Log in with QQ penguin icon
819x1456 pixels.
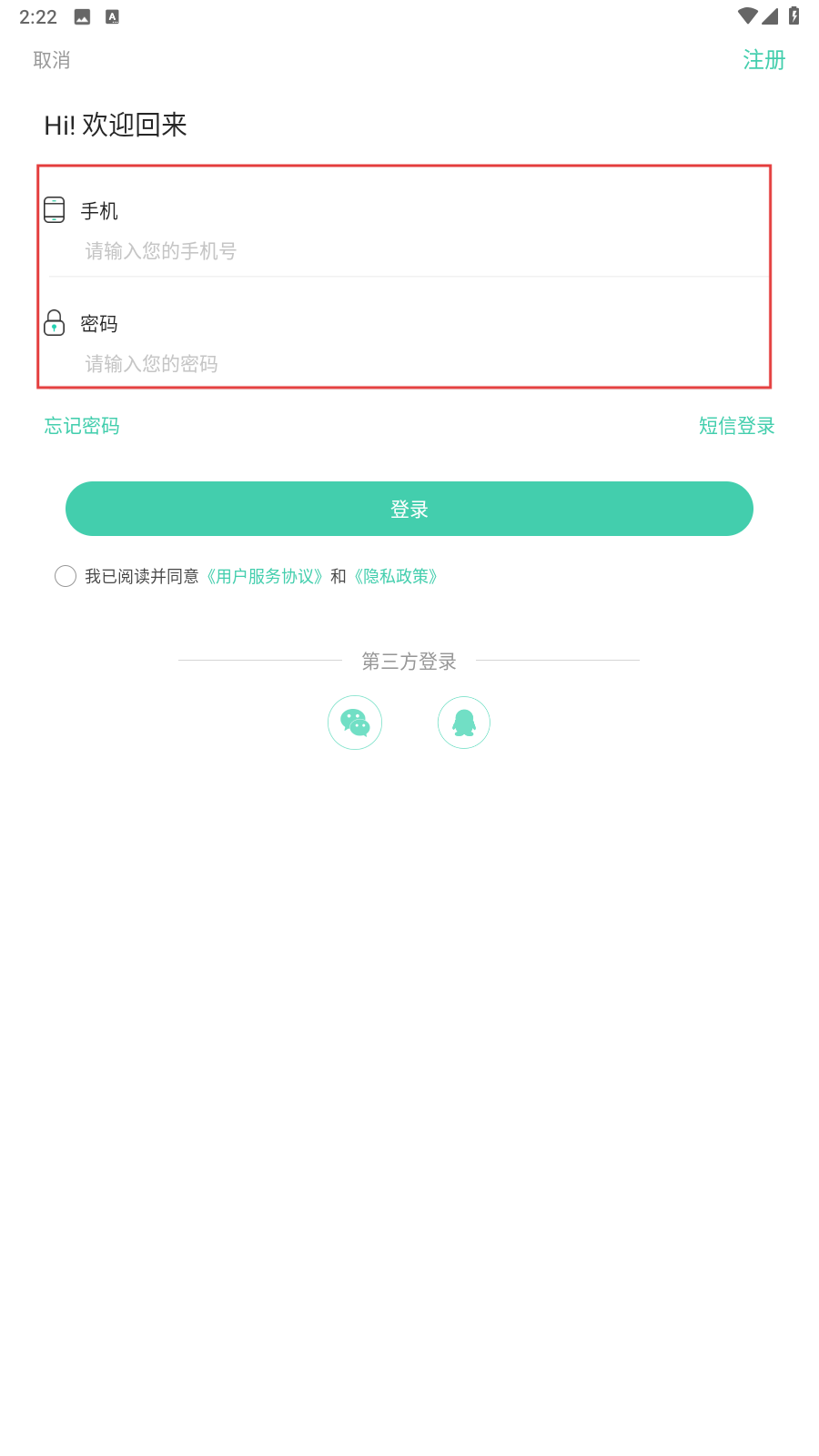pyautogui.click(x=464, y=723)
